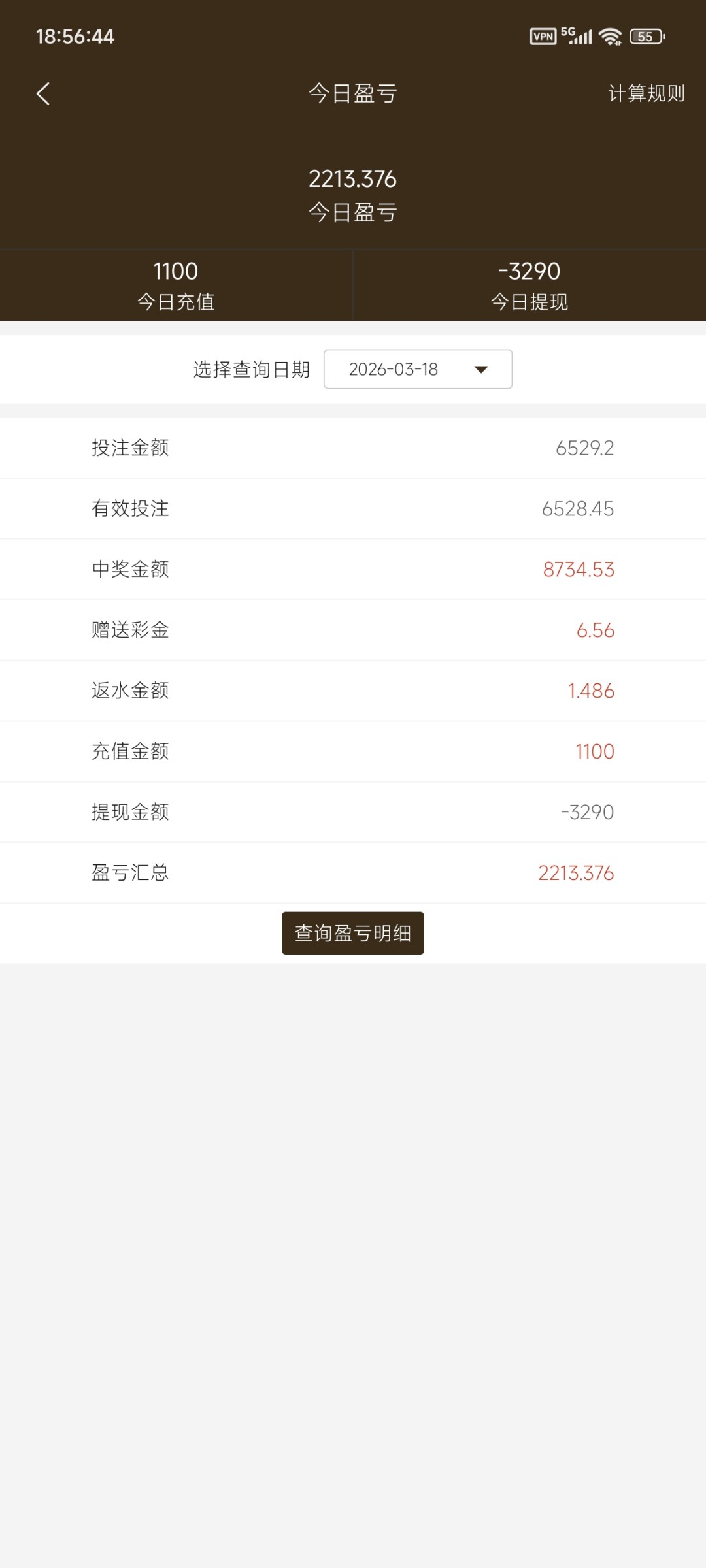
Task: Open 计算规则 calculation rules
Action: [646, 94]
